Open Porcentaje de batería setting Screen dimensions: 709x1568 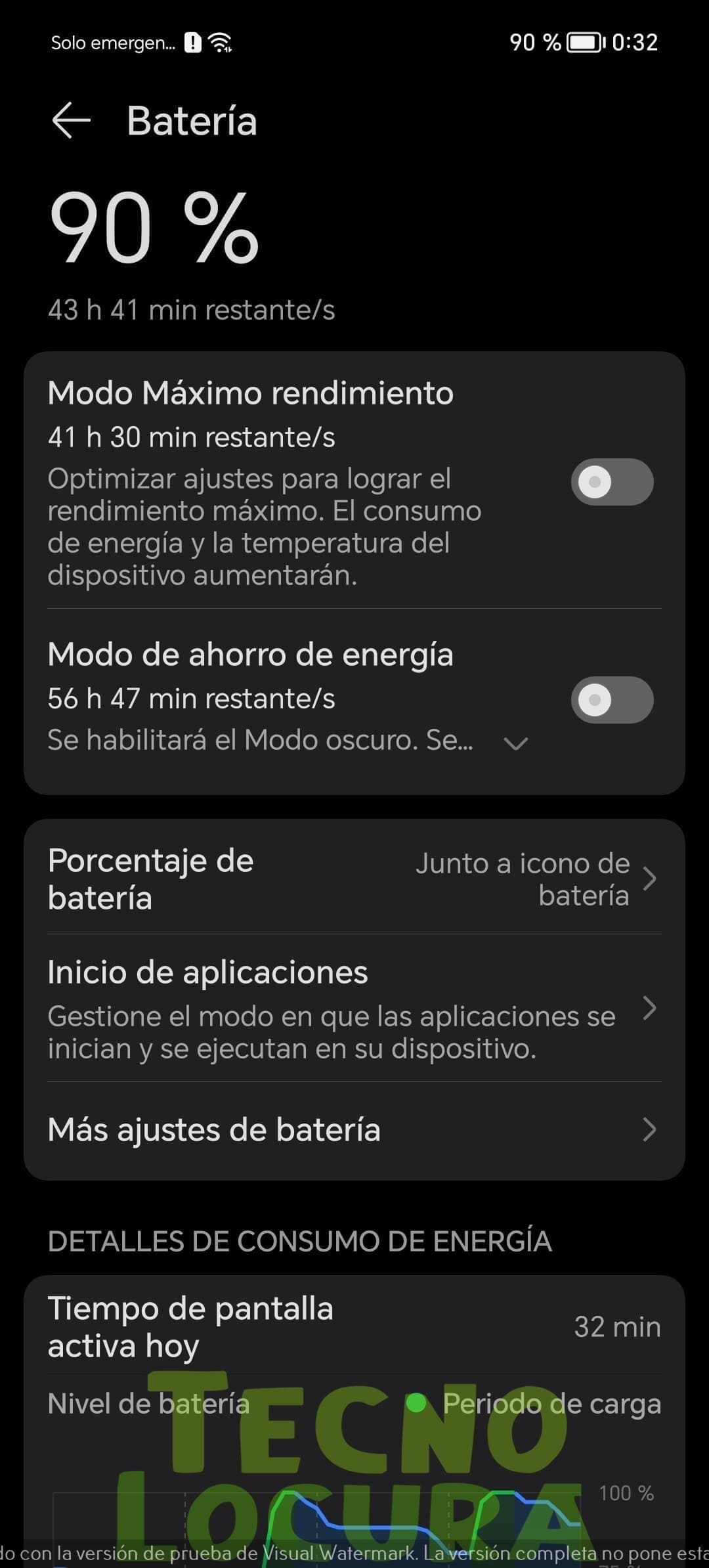(x=354, y=879)
